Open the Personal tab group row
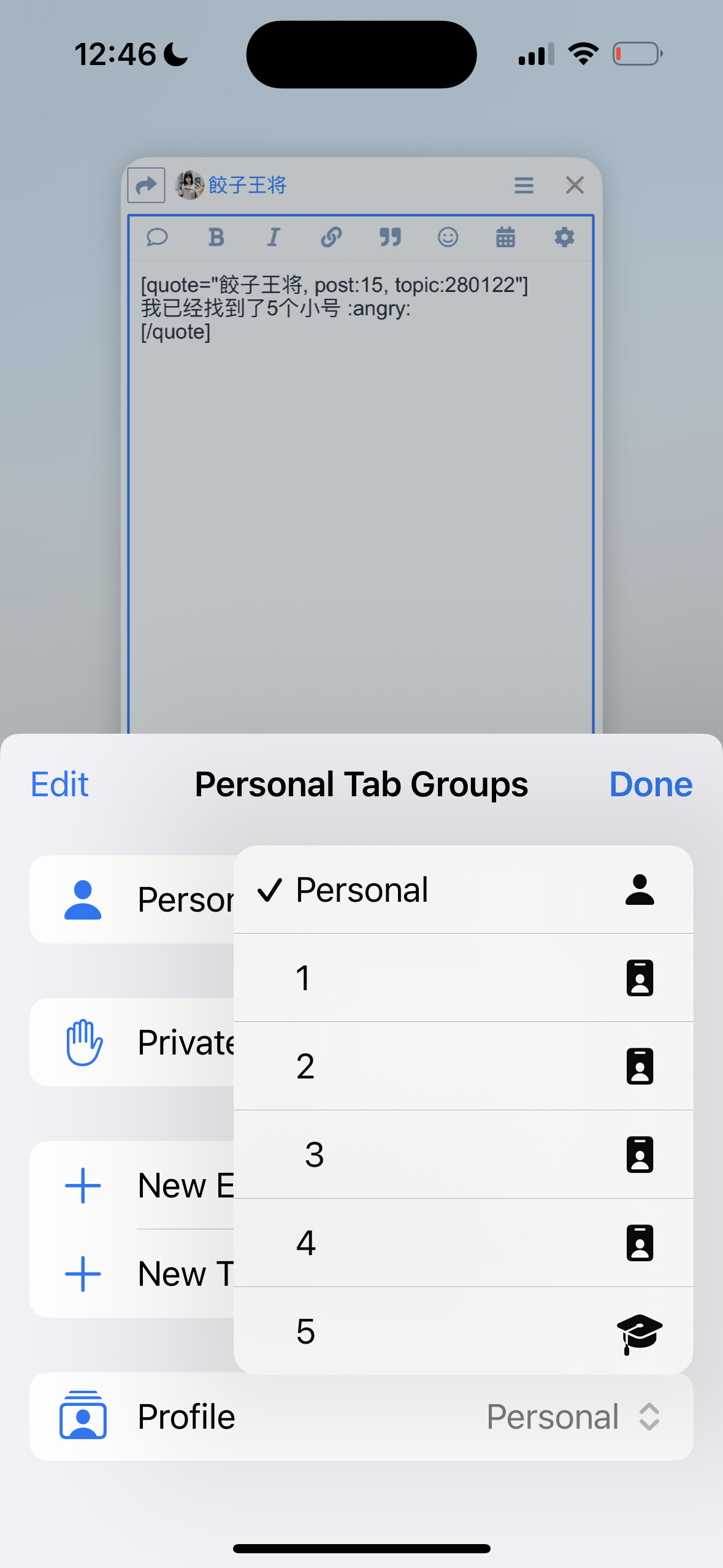This screenshot has height=1568, width=723. point(132,899)
